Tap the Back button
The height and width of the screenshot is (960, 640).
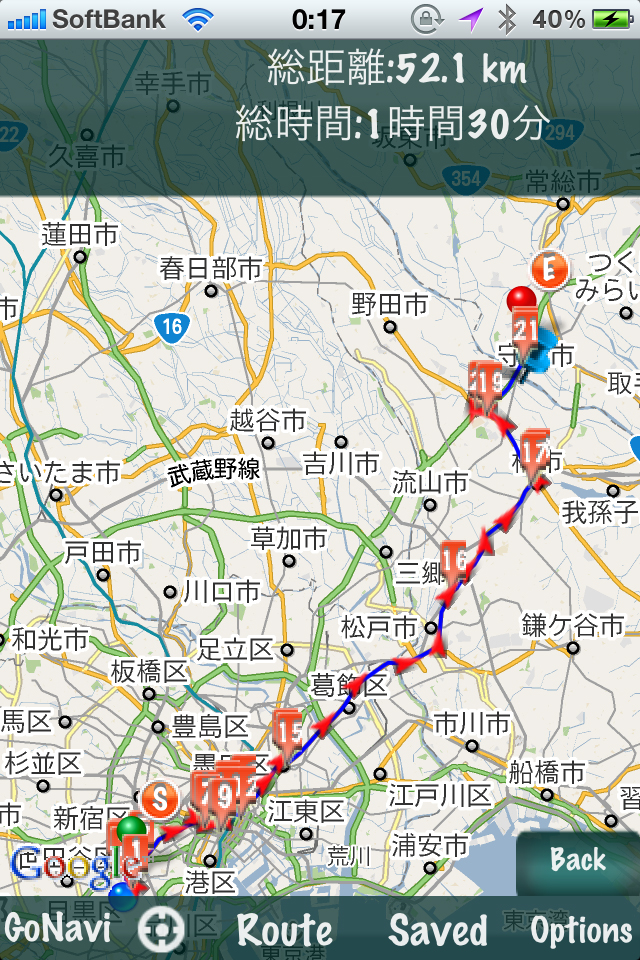(578, 861)
